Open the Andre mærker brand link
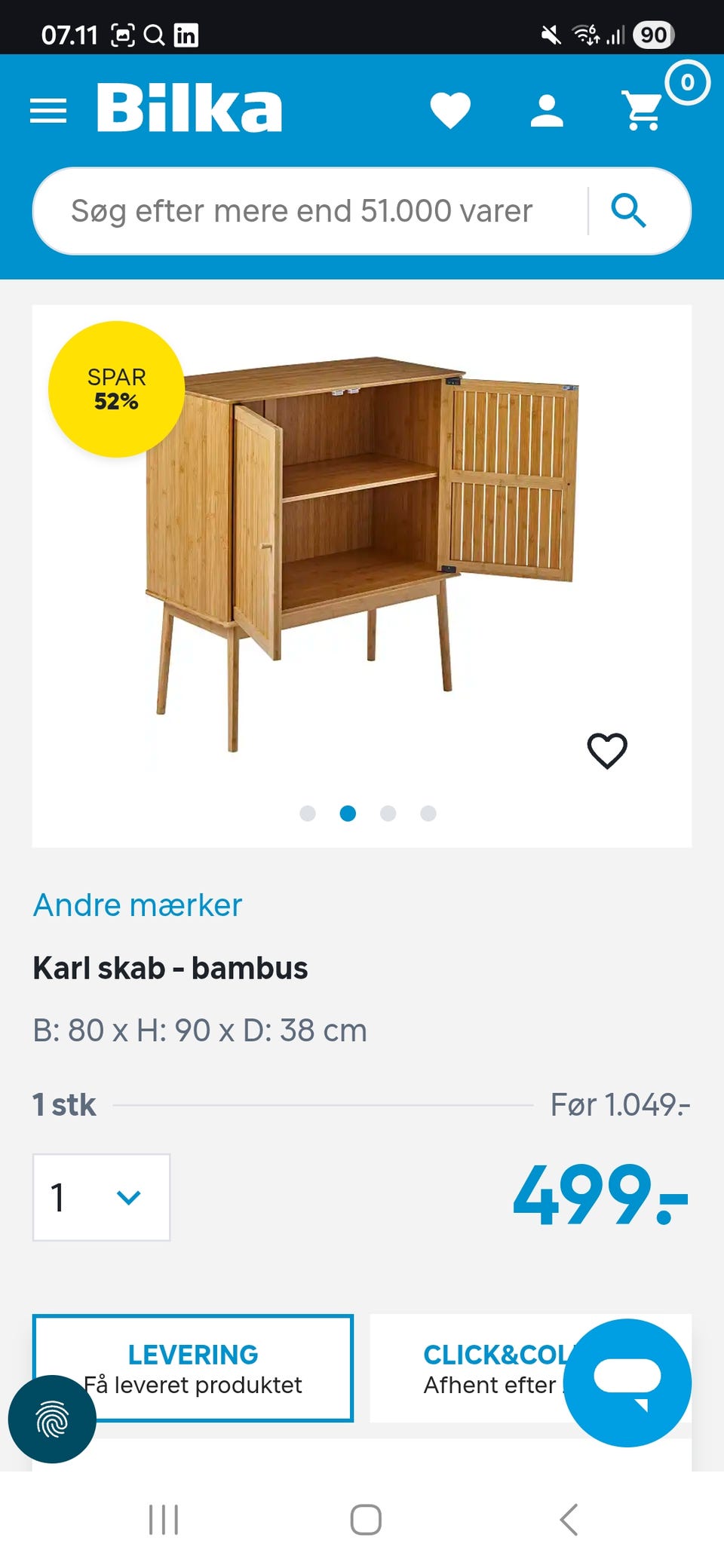Screen dimensions: 724x1568 [x=137, y=905]
